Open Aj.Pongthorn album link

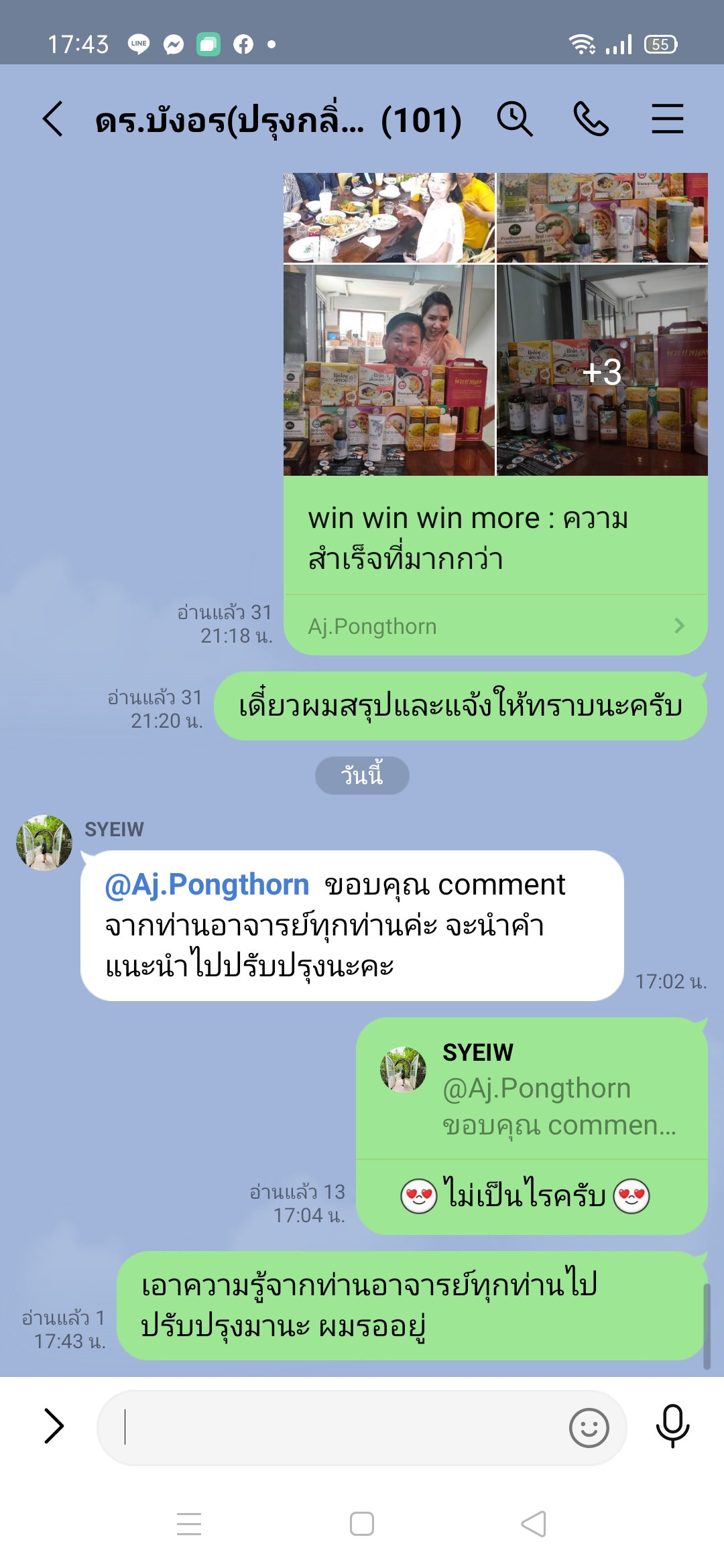(x=496, y=626)
